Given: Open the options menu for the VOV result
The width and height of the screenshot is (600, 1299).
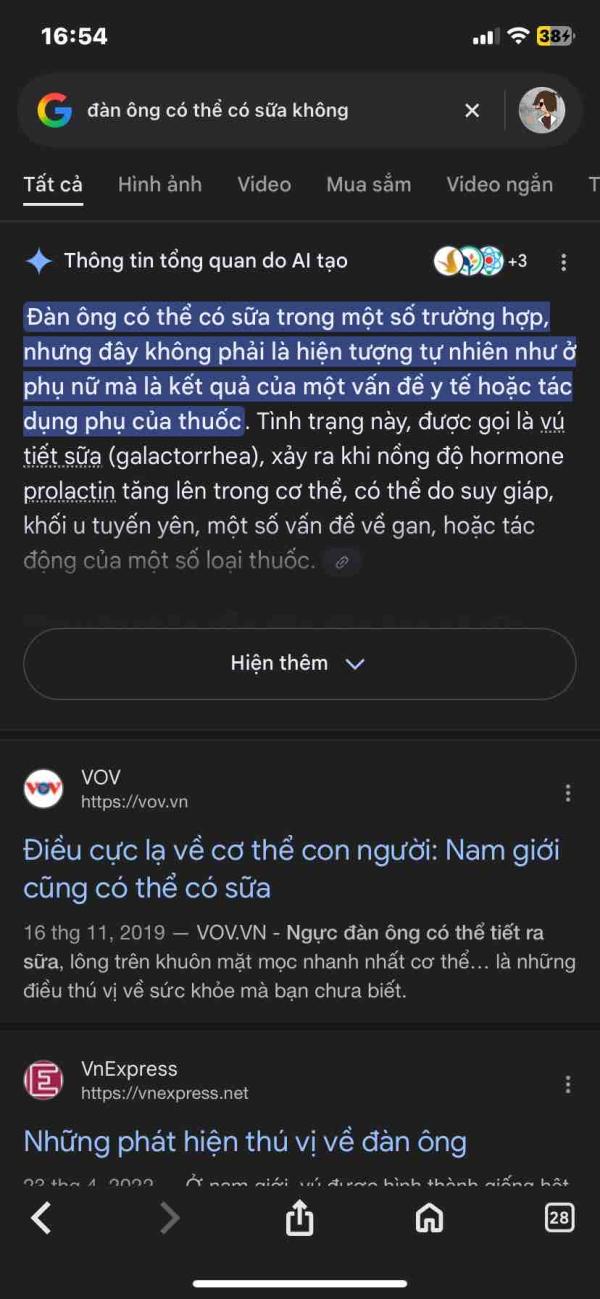Looking at the screenshot, I should click(567, 793).
